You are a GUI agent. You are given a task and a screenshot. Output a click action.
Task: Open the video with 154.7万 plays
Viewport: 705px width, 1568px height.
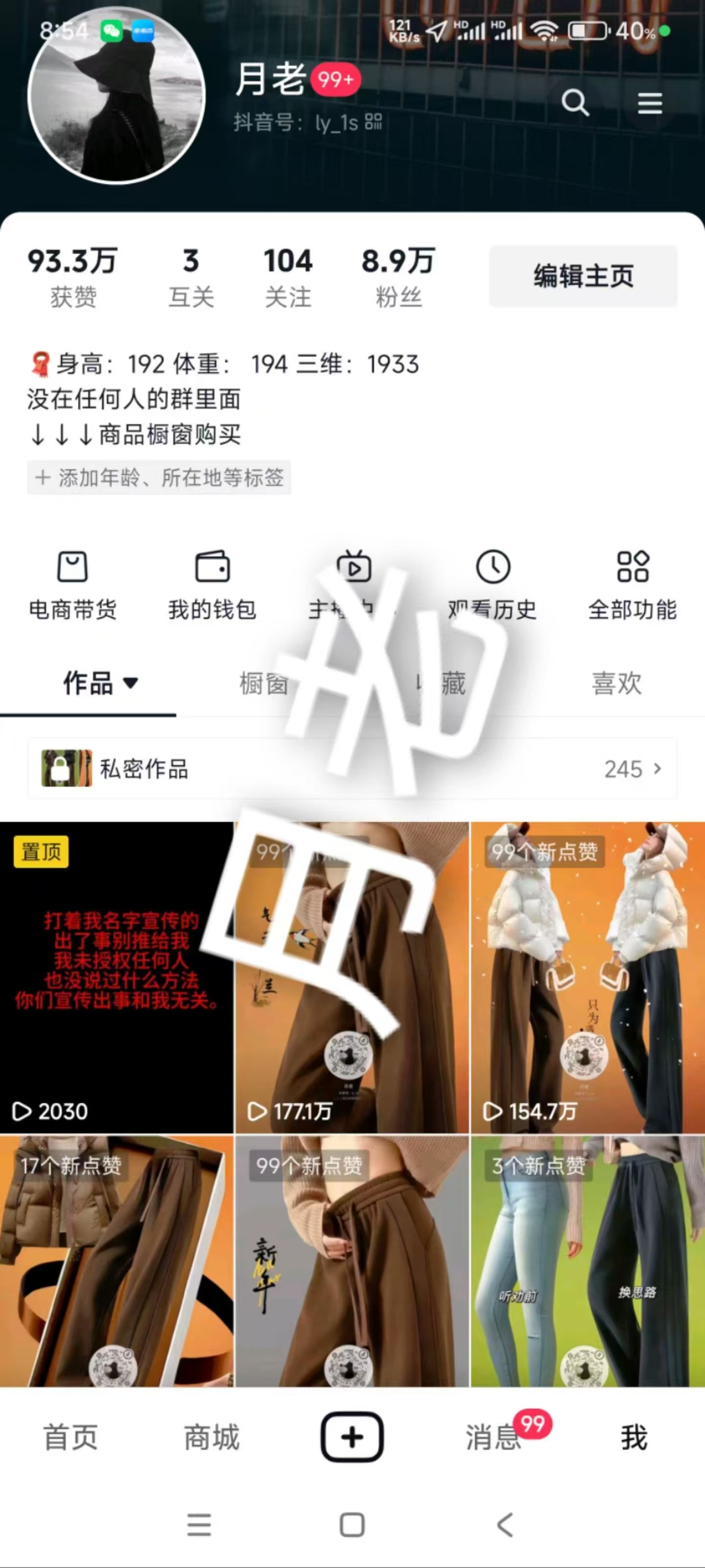point(587,977)
